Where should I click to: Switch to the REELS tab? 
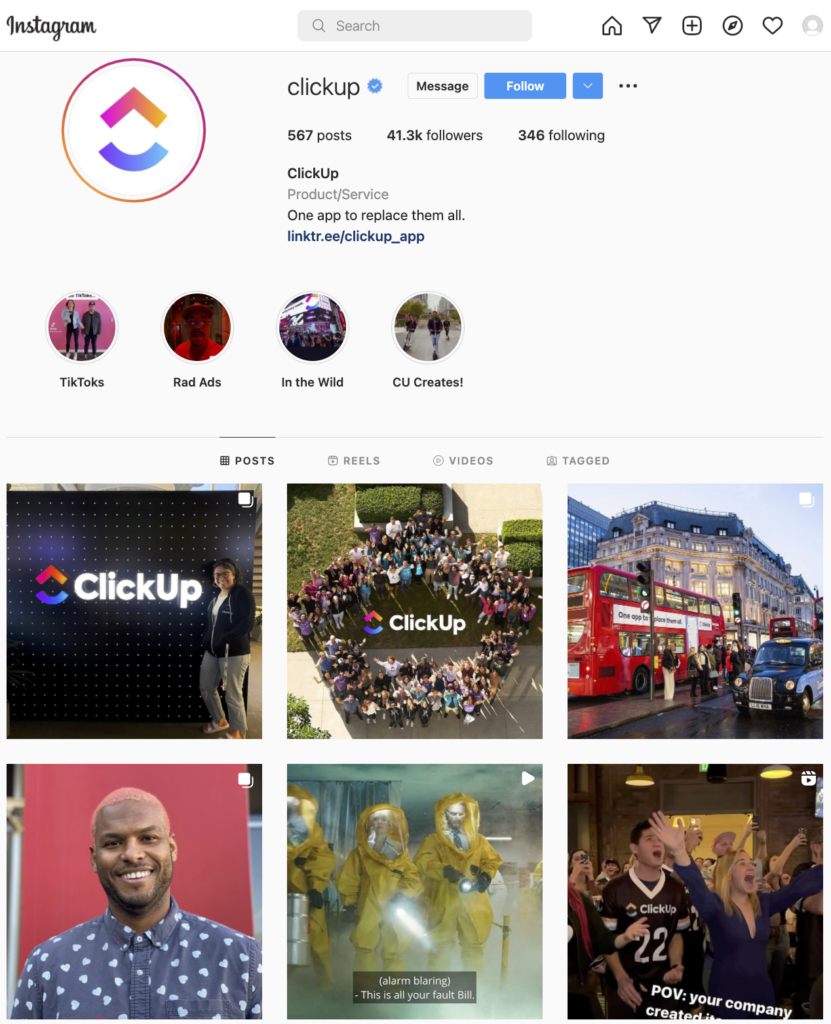(x=354, y=461)
